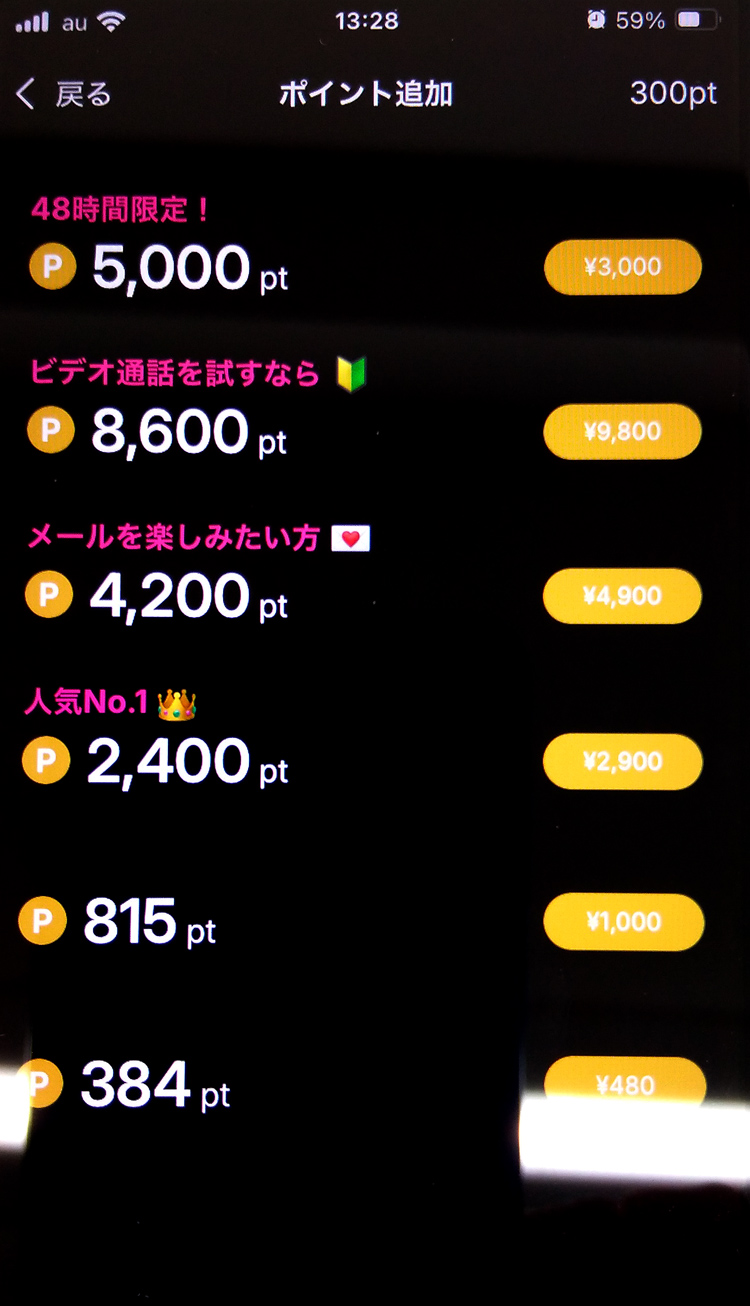Select the ¥4,900 button for 4,200 pt
This screenshot has width=750, height=1306.
pos(622,596)
